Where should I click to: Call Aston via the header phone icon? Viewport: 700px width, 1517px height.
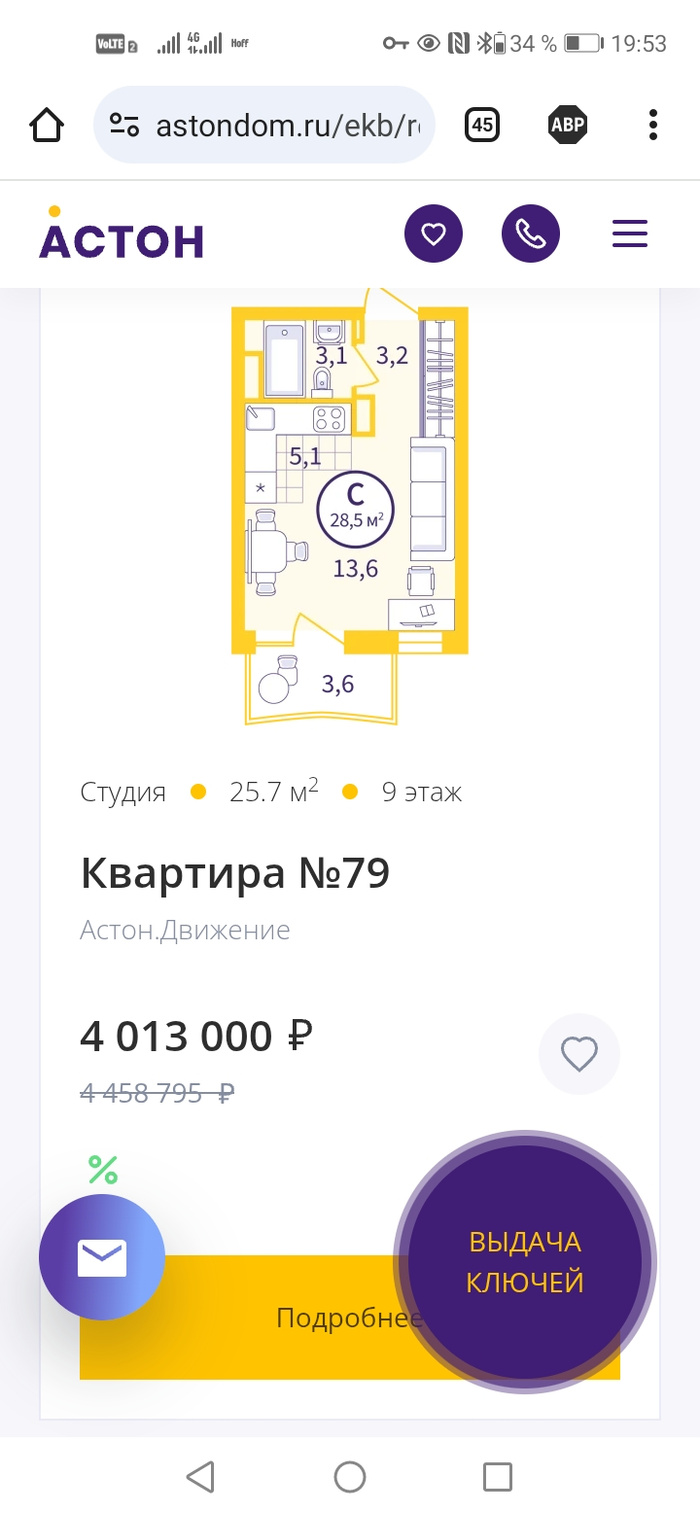530,234
